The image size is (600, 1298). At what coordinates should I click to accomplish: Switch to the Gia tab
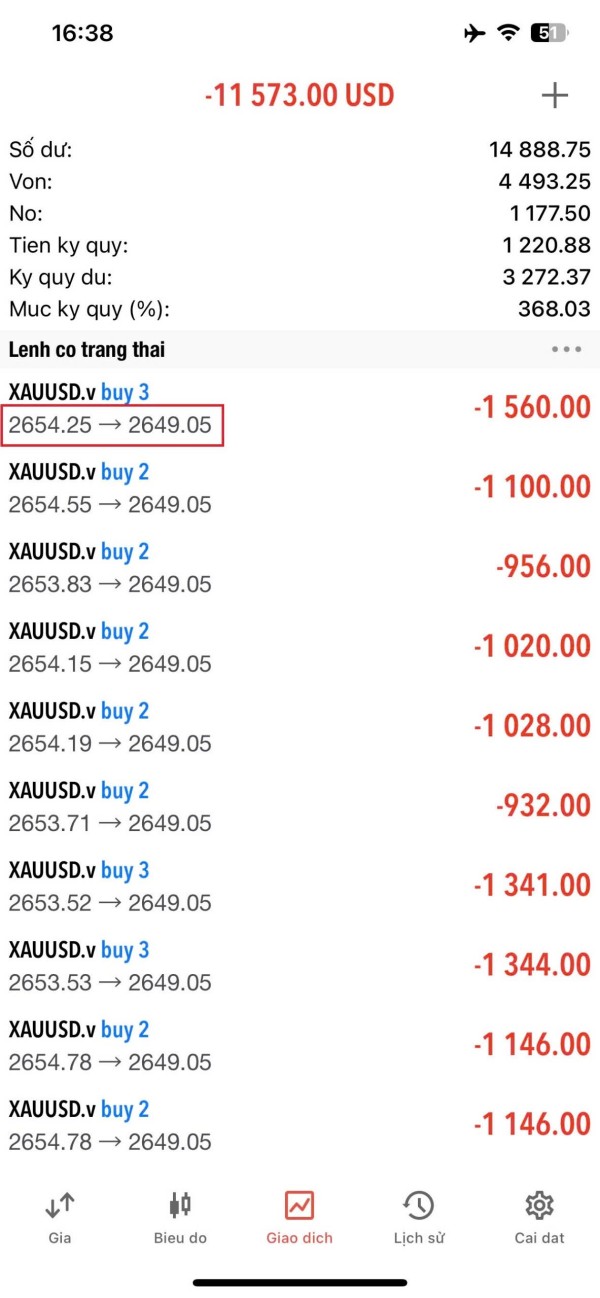(x=60, y=1218)
